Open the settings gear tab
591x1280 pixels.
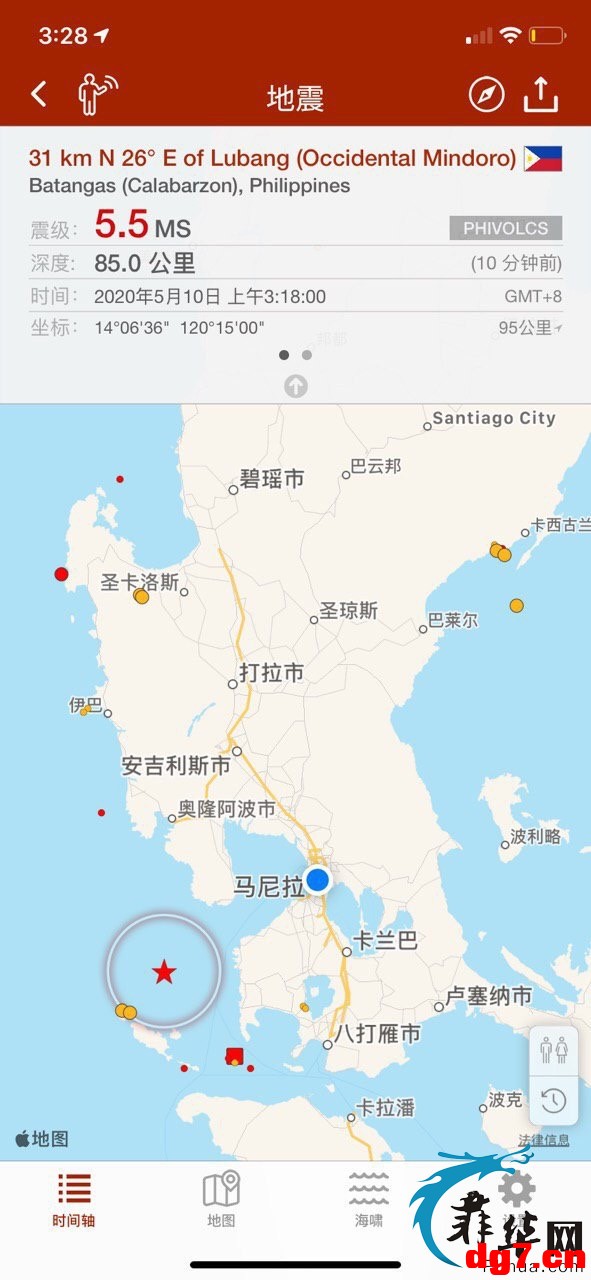[x=517, y=1190]
